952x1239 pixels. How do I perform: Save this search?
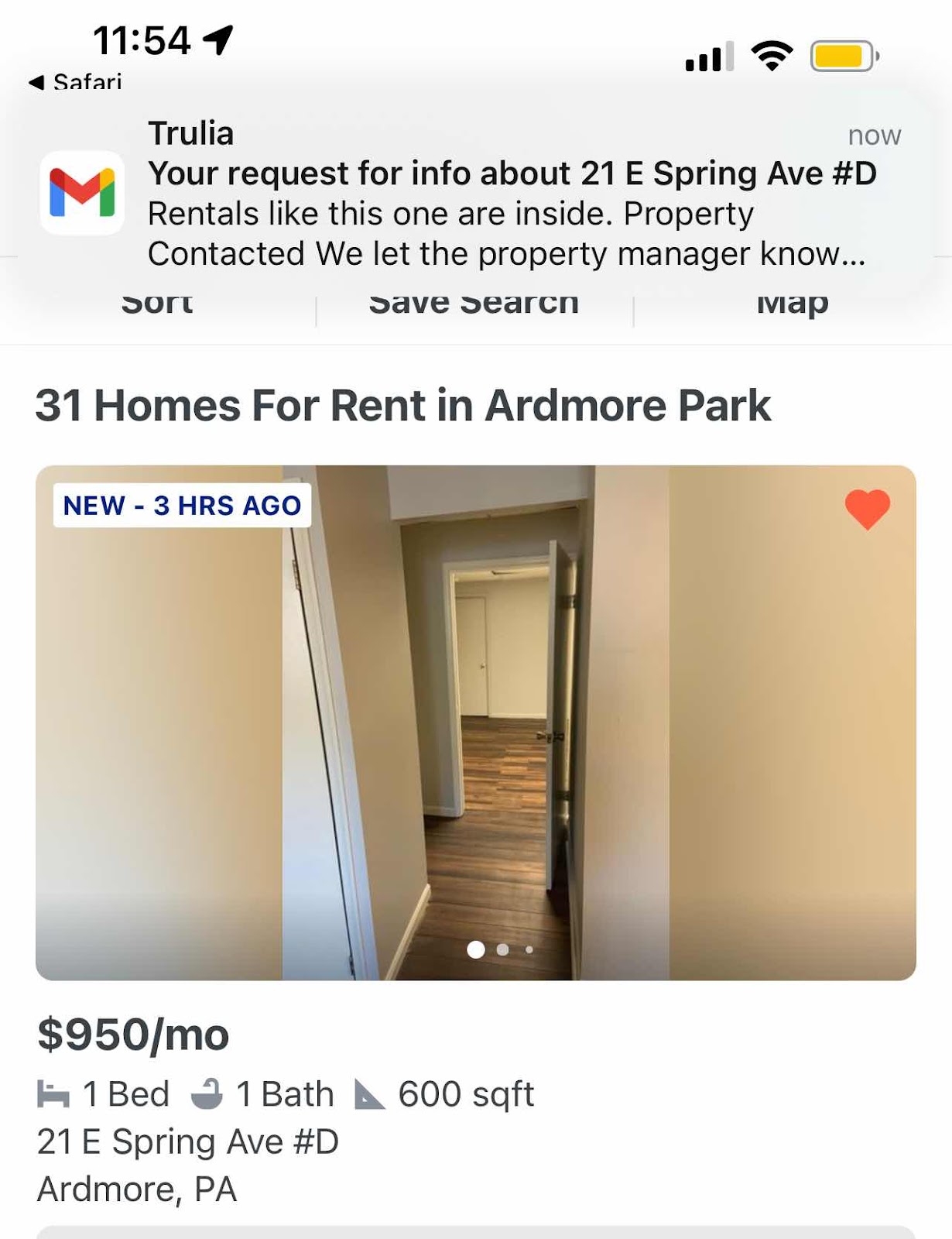coord(474,305)
